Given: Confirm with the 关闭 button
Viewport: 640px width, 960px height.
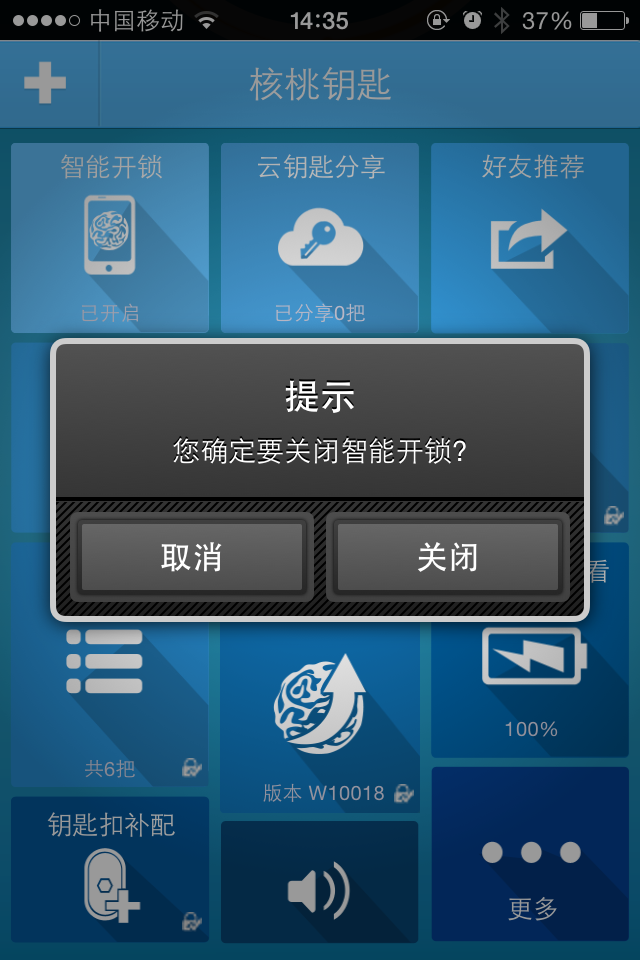Looking at the screenshot, I should 447,557.
